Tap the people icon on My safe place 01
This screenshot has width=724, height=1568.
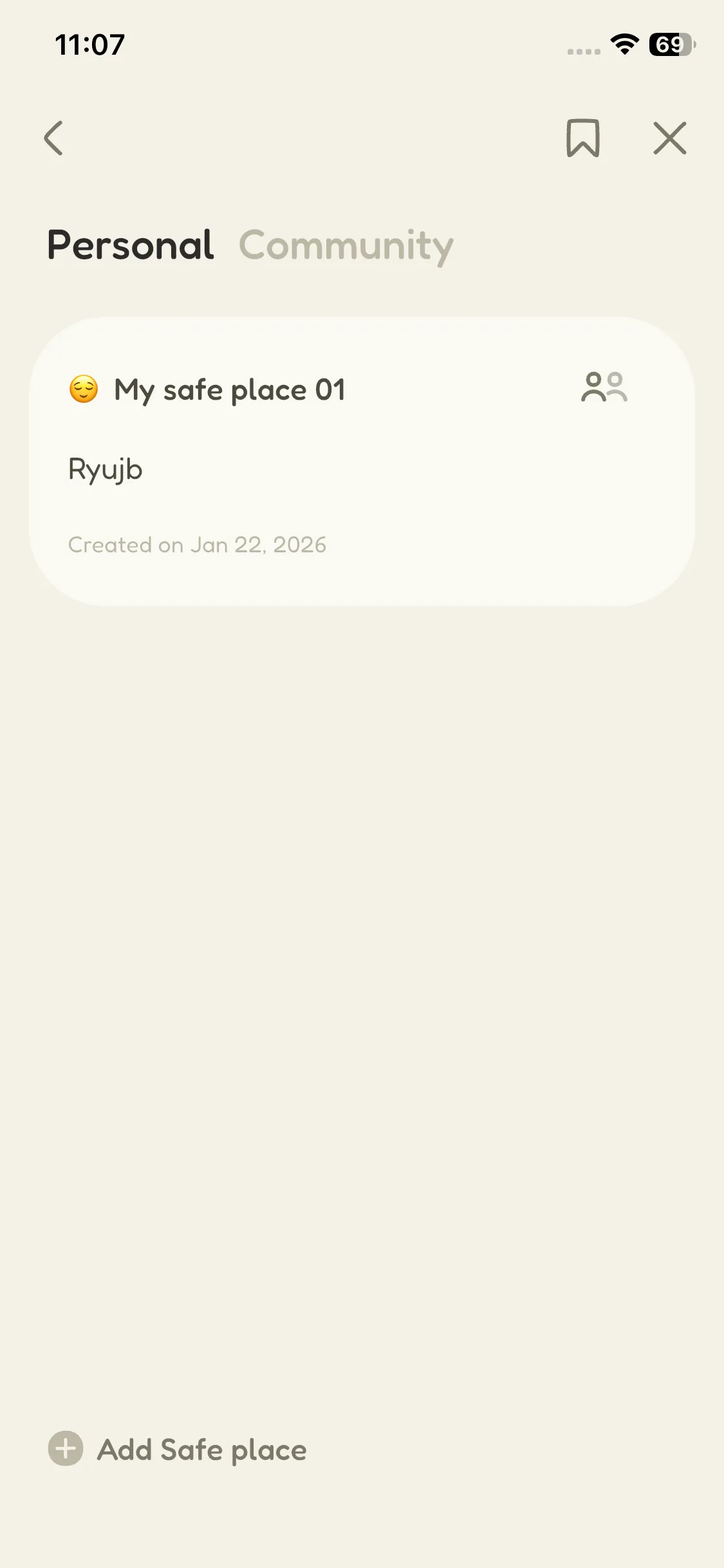(x=604, y=387)
